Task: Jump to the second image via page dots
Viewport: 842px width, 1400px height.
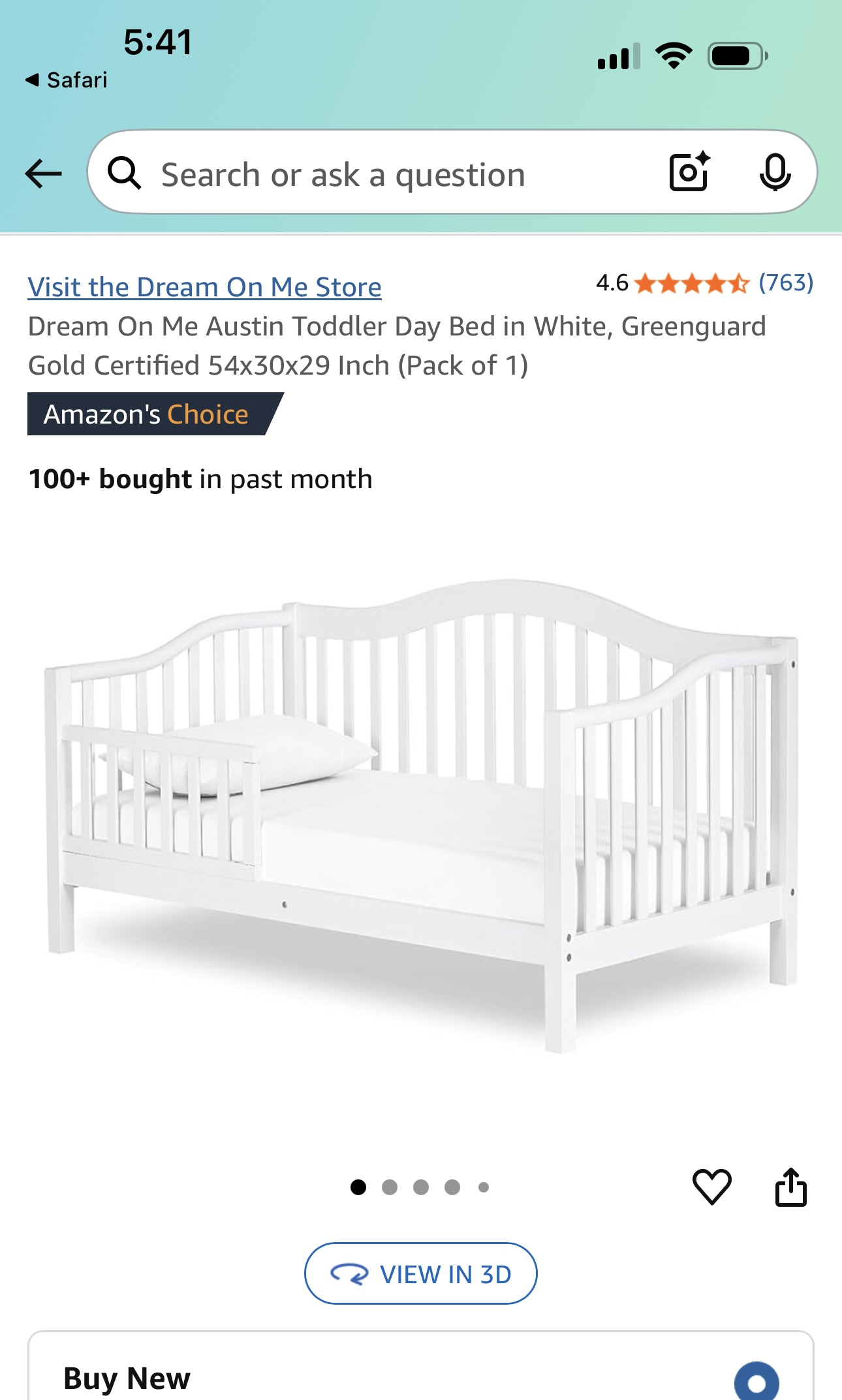Action: pos(390,1187)
